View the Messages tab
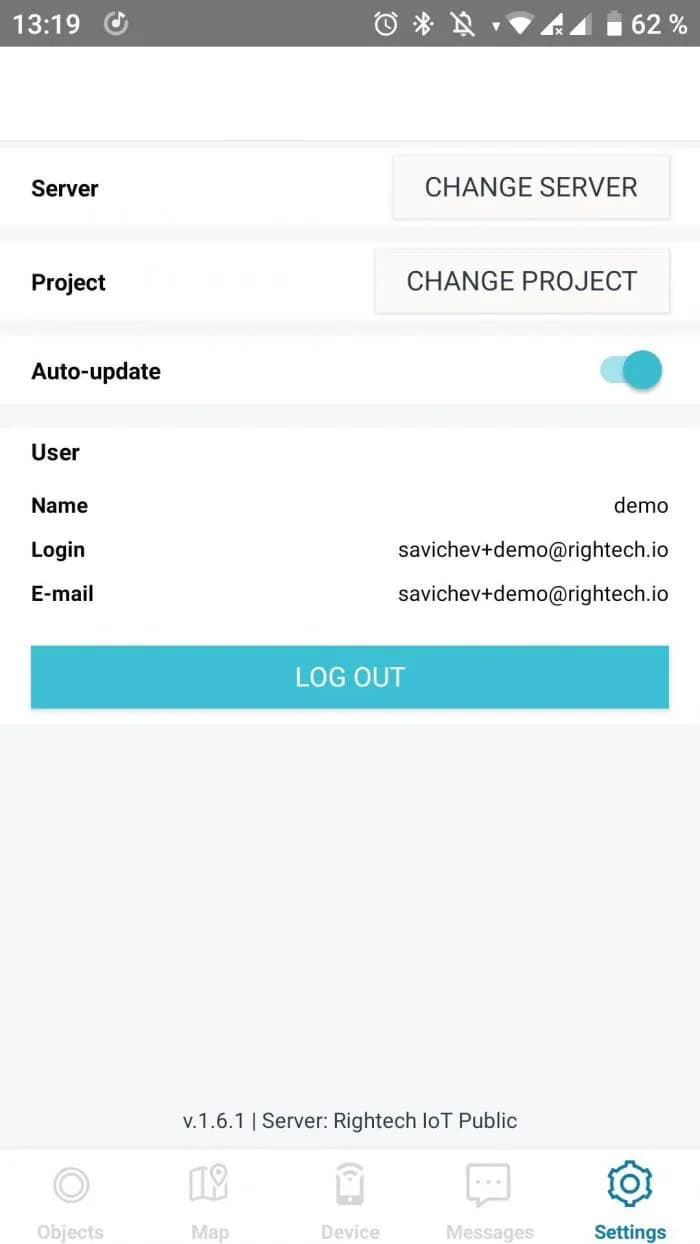The width and height of the screenshot is (700, 1244). (x=489, y=1199)
